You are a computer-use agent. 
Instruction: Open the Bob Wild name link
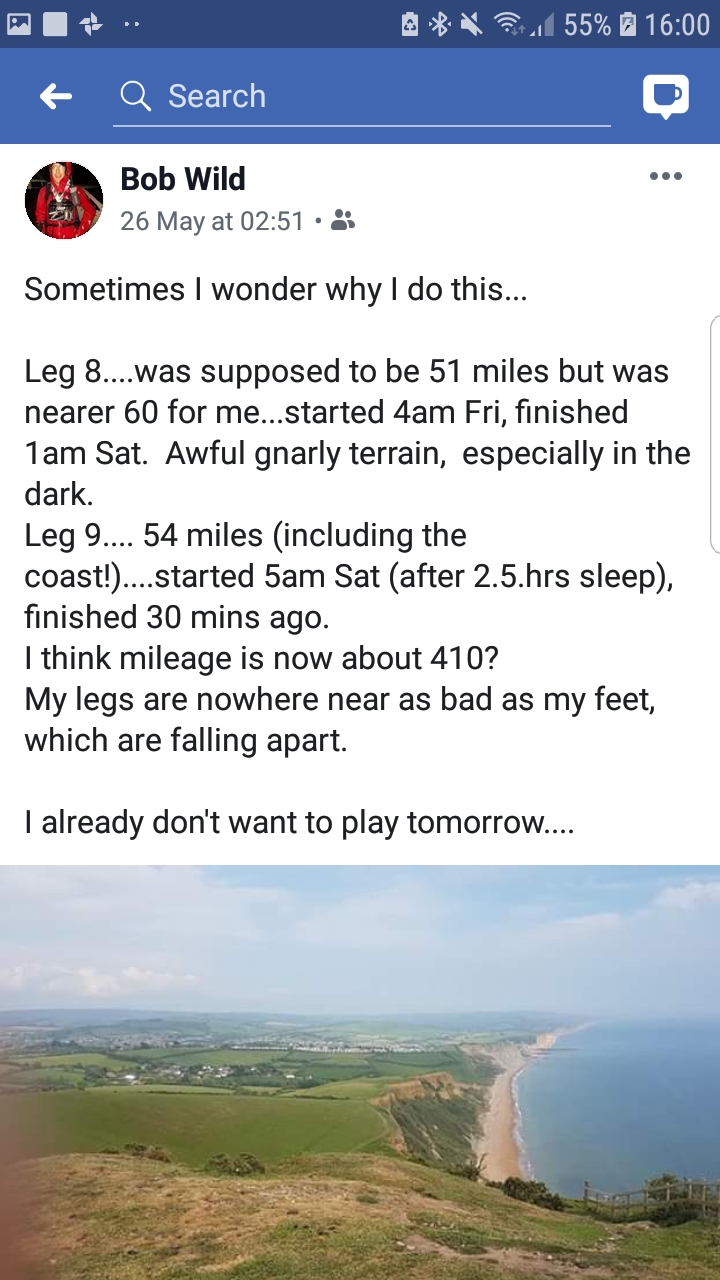coord(183,179)
